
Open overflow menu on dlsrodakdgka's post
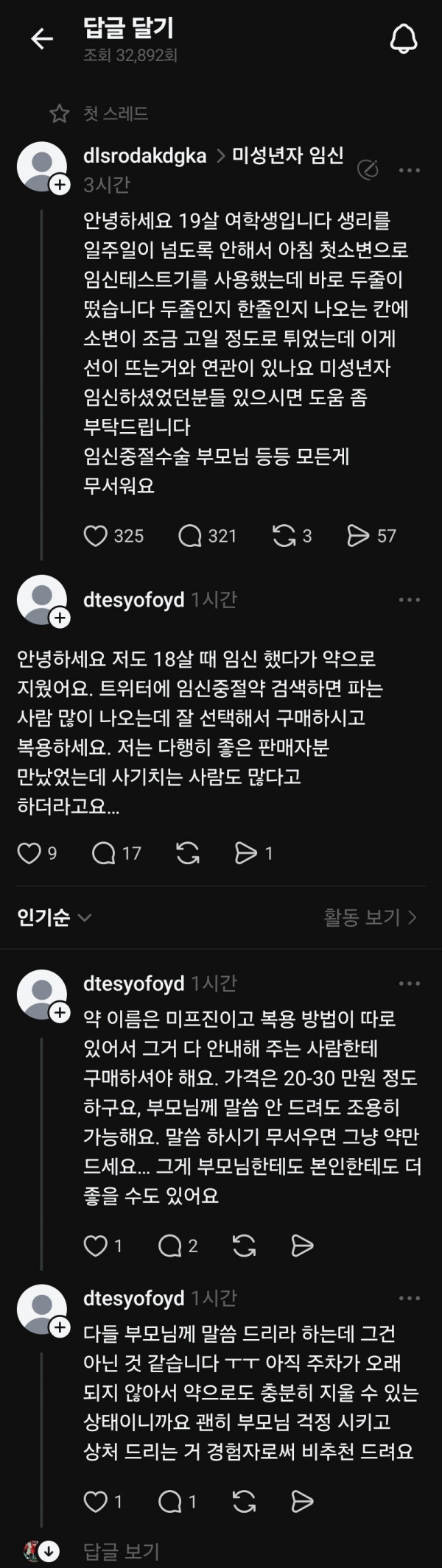pyautogui.click(x=409, y=170)
